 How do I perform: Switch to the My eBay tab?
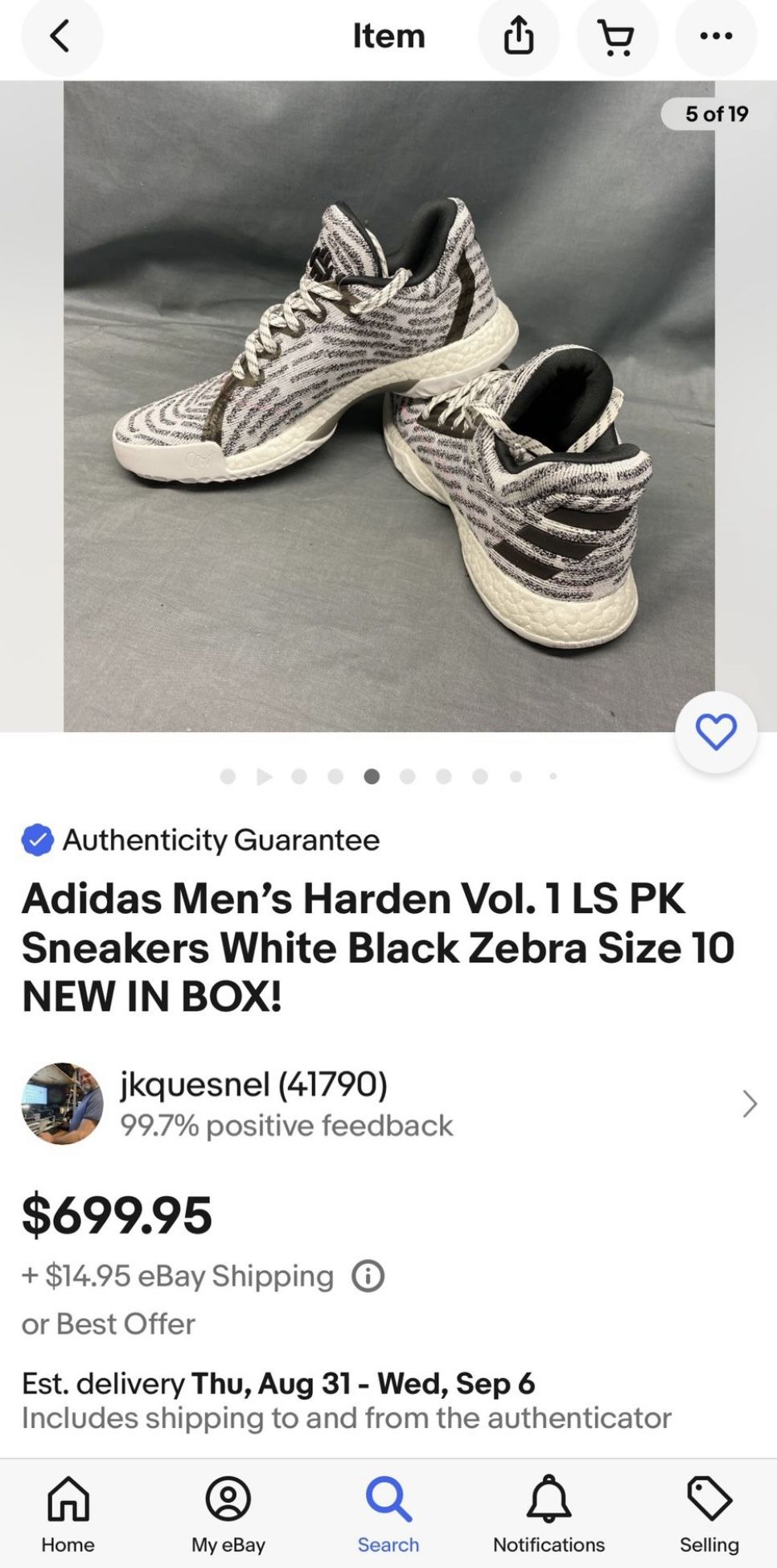click(228, 1514)
